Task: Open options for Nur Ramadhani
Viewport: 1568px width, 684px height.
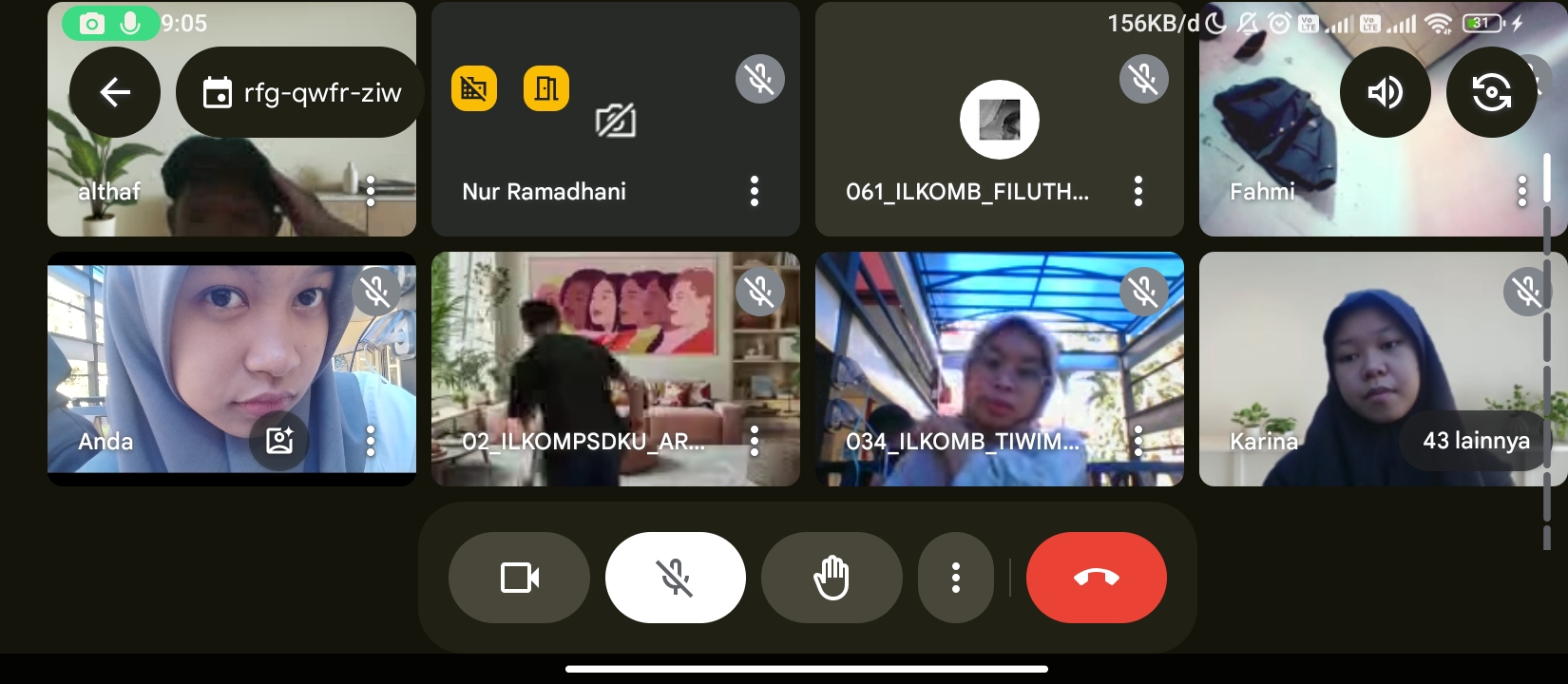Action: tap(755, 191)
